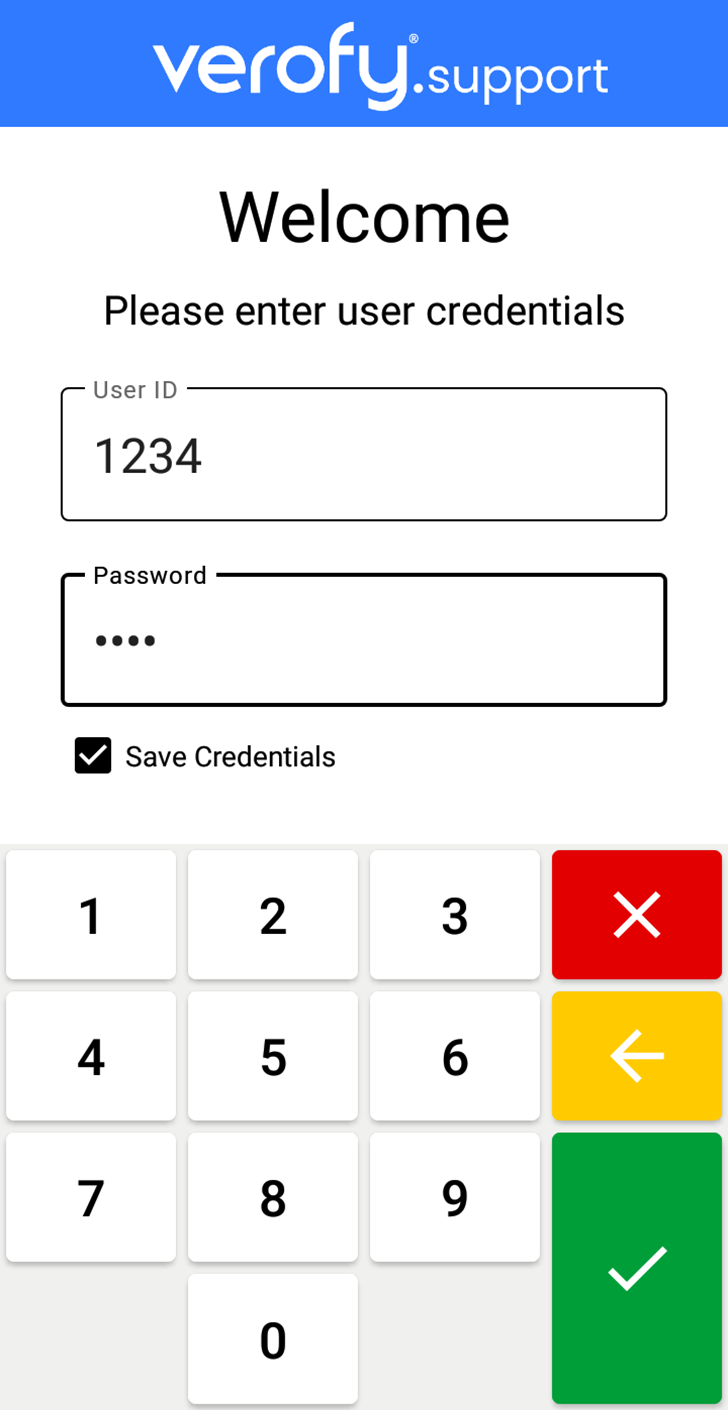Choose the 8 key
The width and height of the screenshot is (728, 1410).
[x=273, y=1197]
